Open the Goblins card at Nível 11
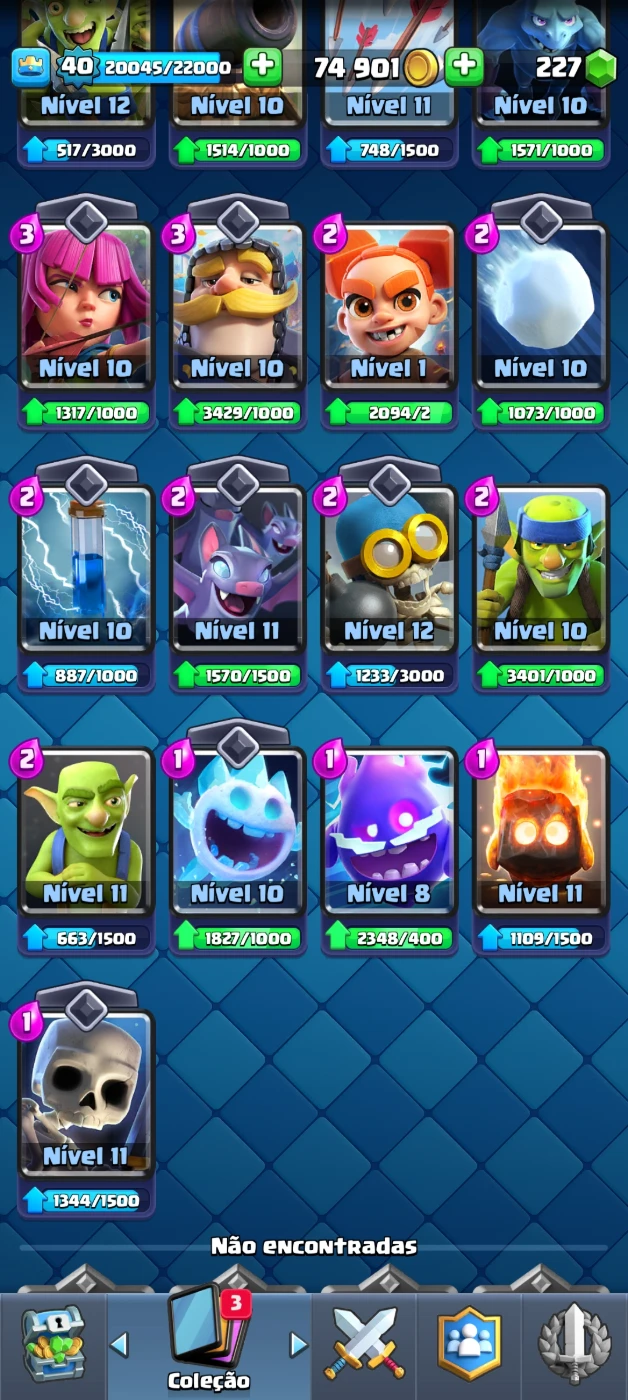The width and height of the screenshot is (628, 1400). (86, 830)
